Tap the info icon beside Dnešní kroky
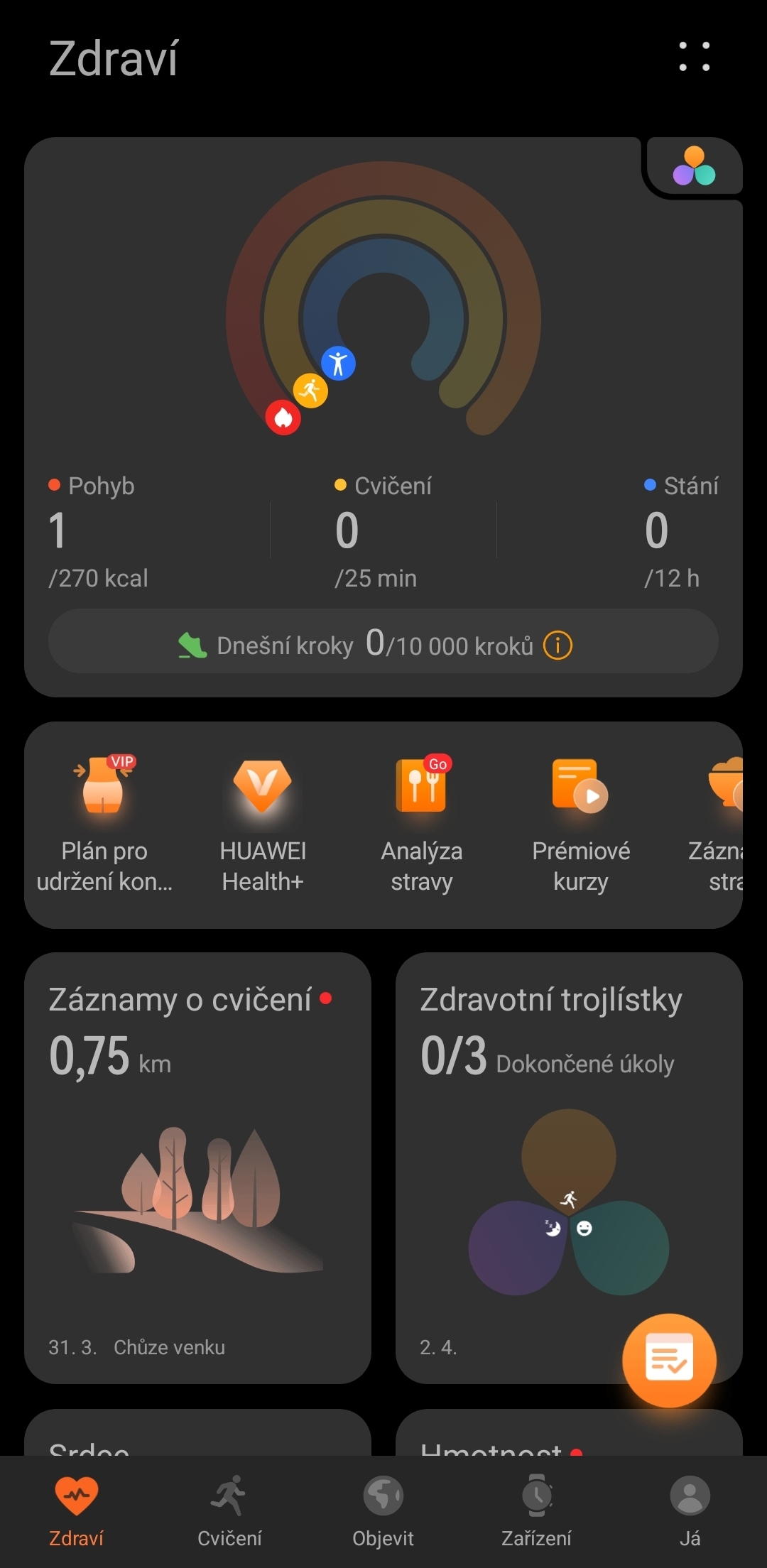 [x=557, y=646]
